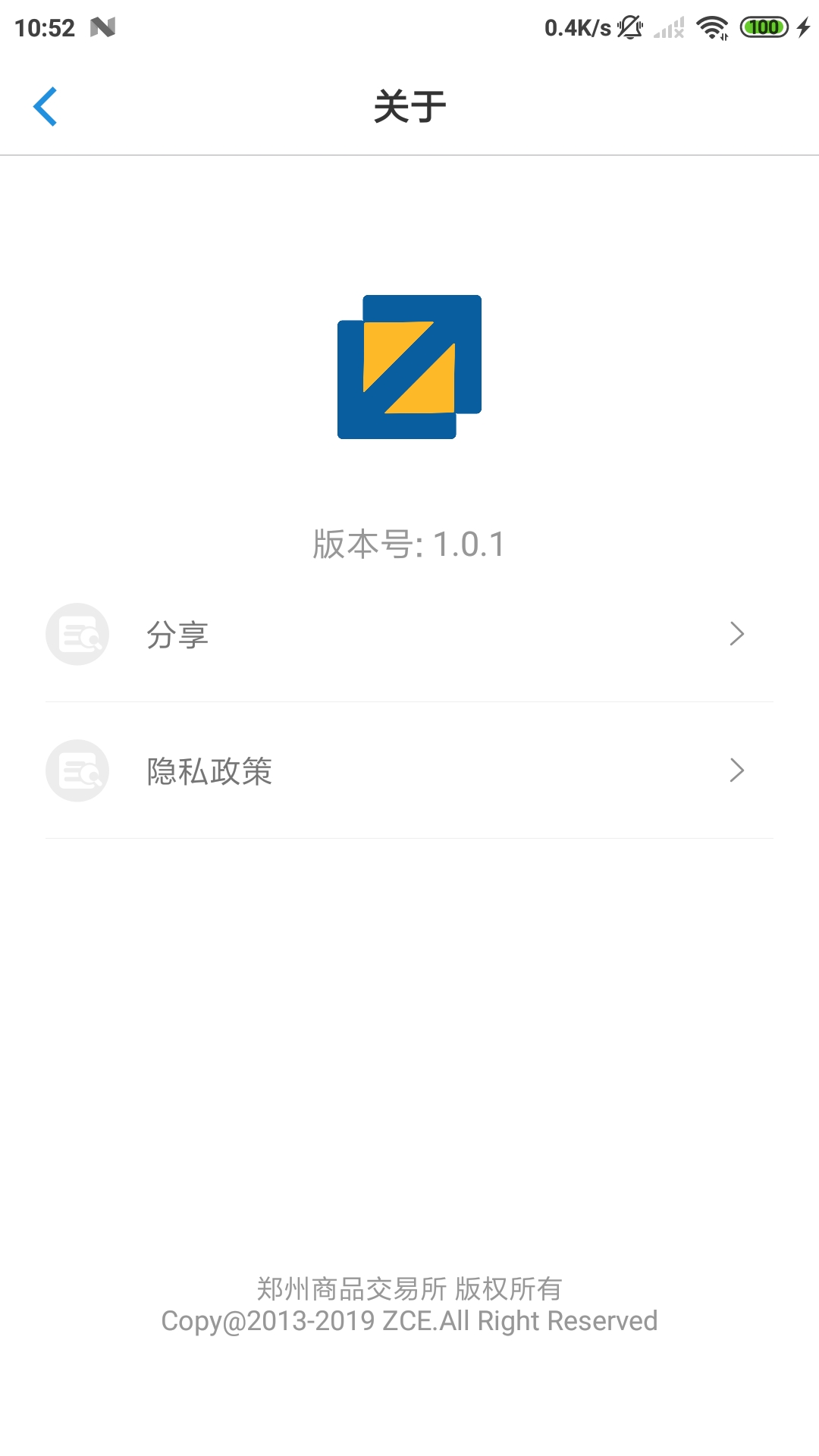
Task: Tap the Copy@2013-2019 ZCE line
Action: point(409,1319)
